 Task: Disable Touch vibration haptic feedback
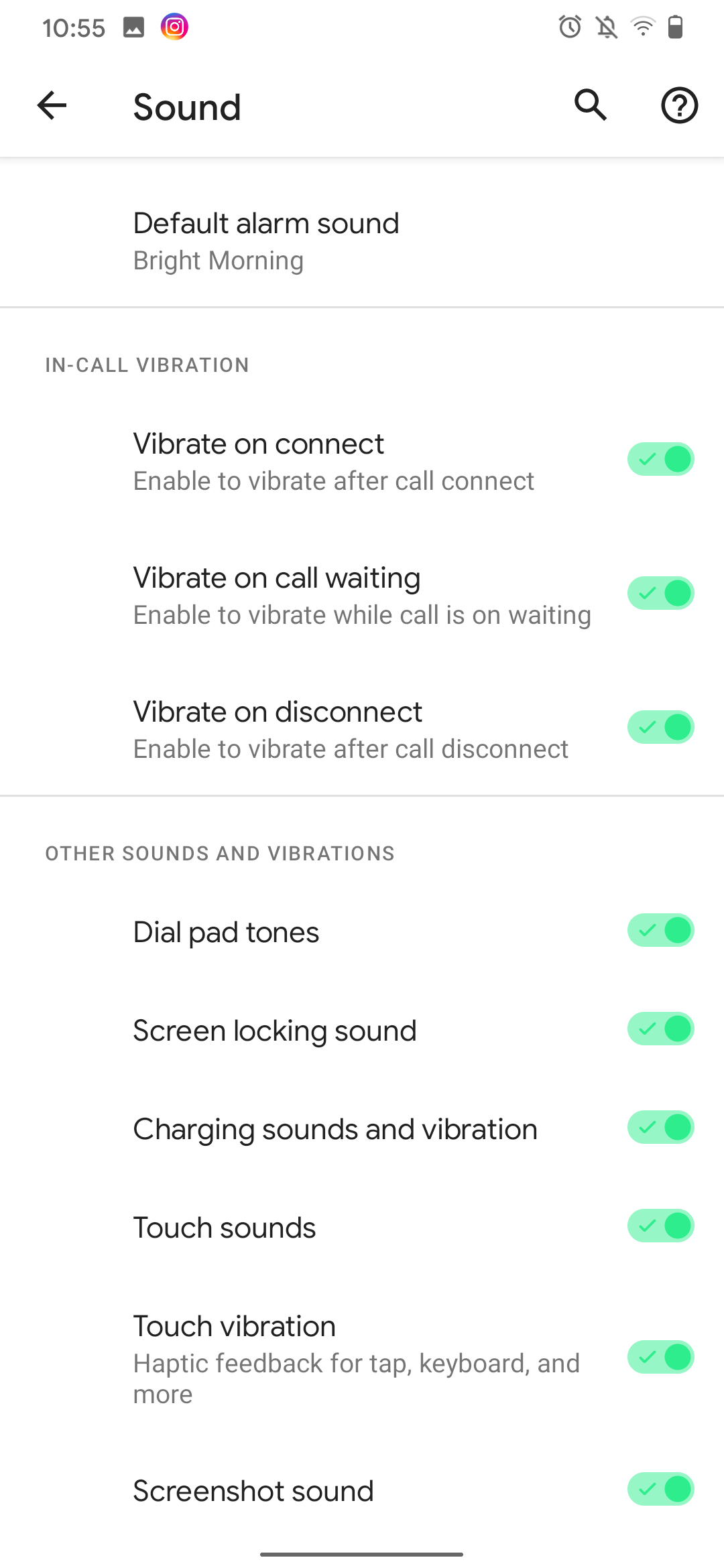point(660,1358)
